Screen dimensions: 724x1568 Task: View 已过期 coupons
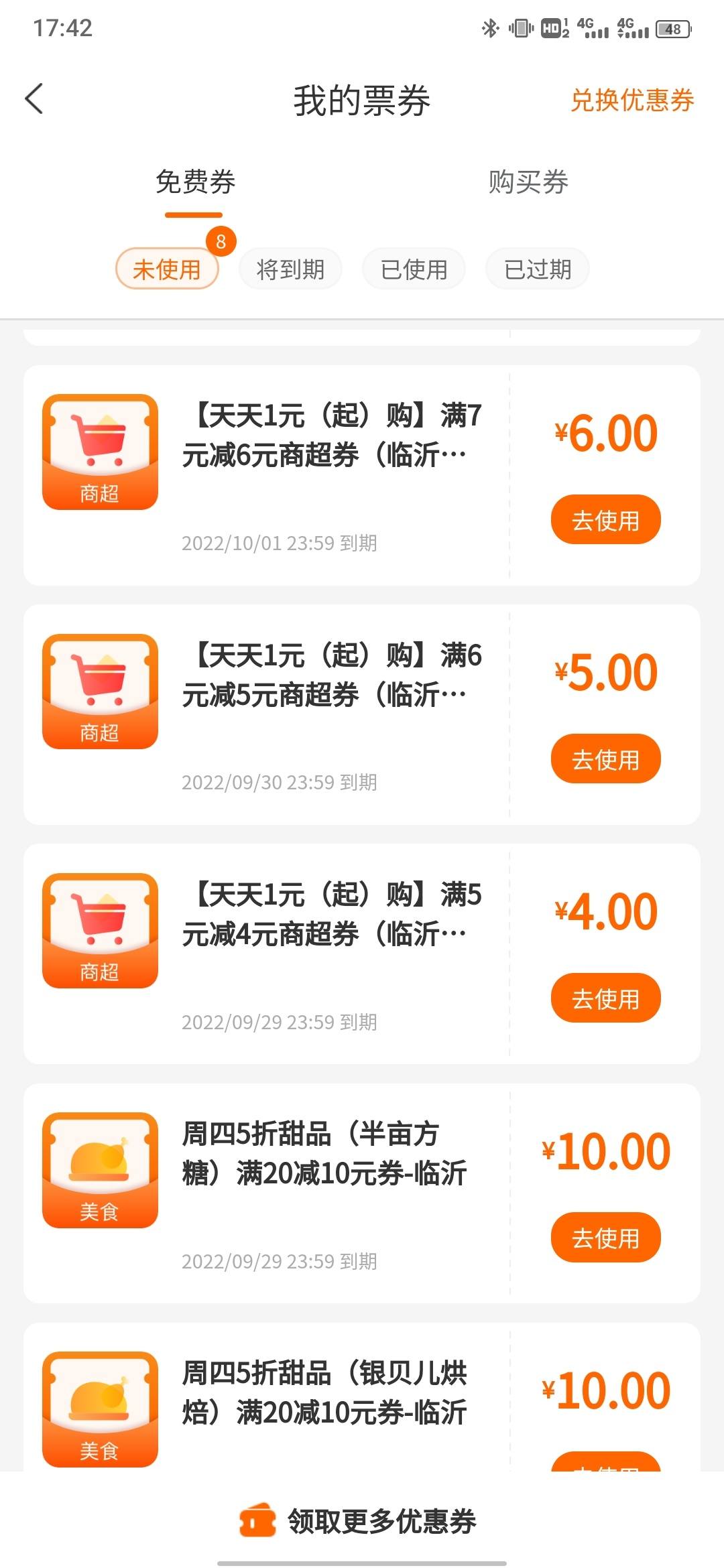[x=538, y=269]
